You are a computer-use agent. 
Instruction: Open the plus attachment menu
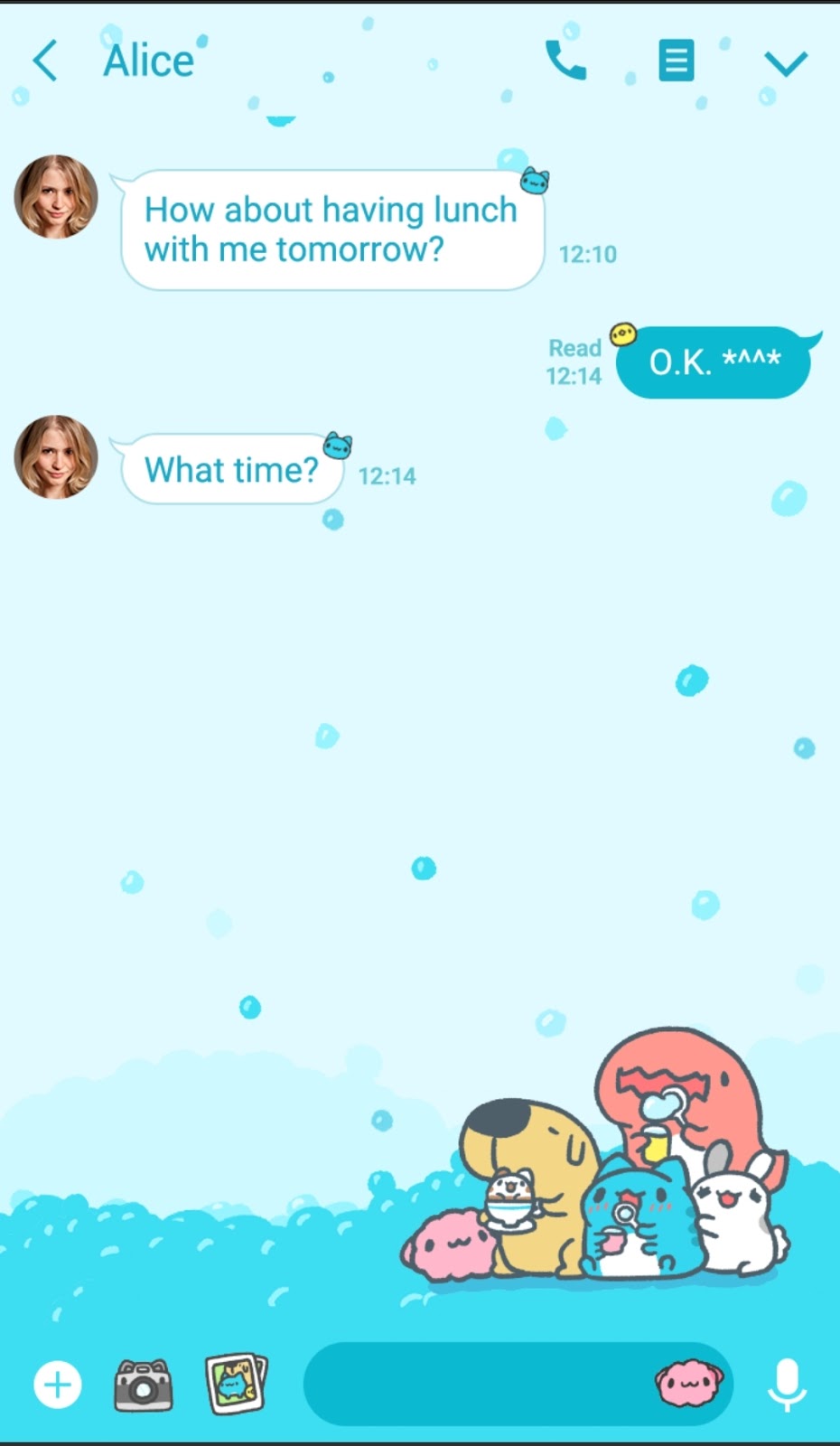click(x=58, y=1385)
